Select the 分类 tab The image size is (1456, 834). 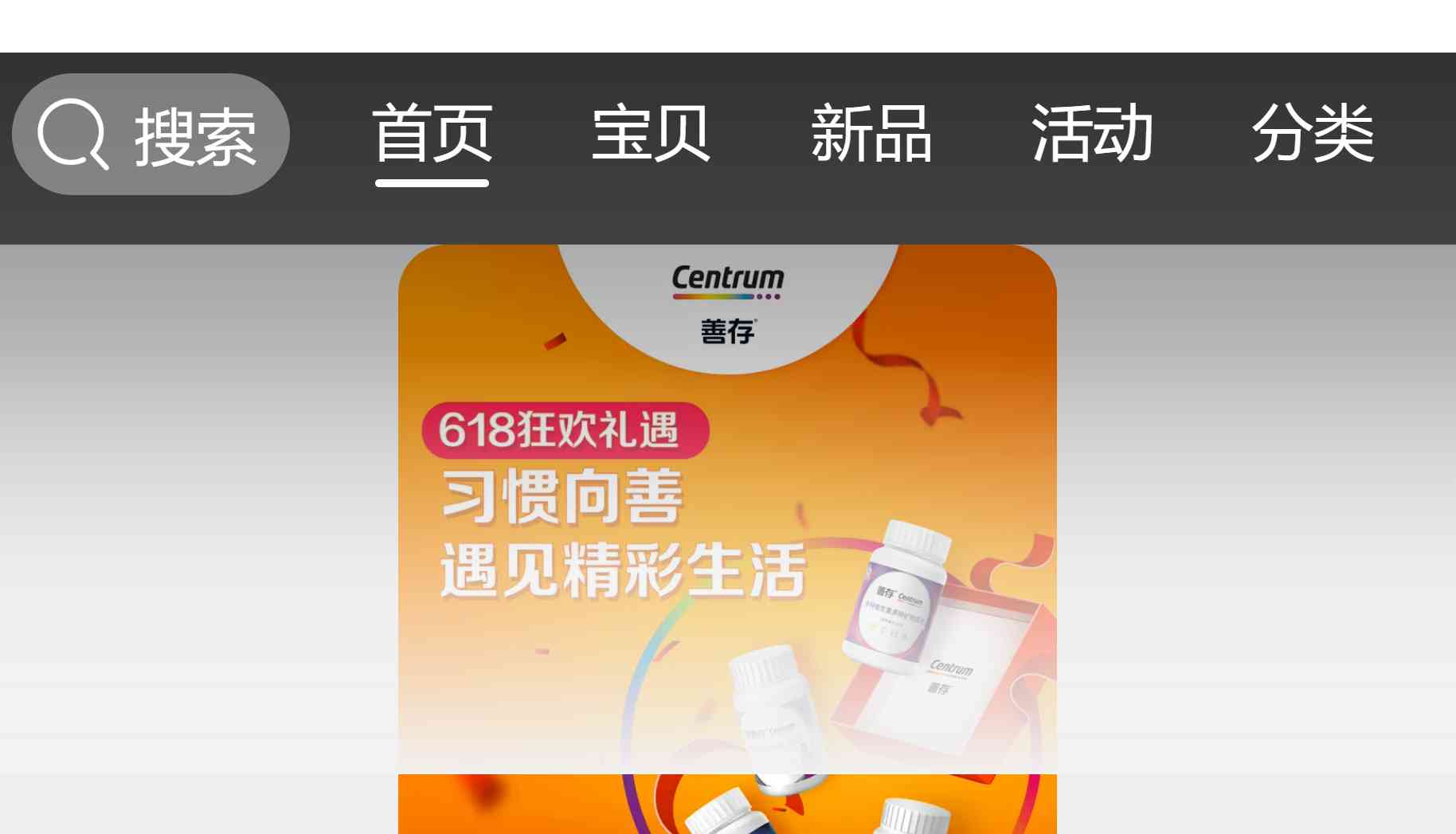tap(1313, 135)
